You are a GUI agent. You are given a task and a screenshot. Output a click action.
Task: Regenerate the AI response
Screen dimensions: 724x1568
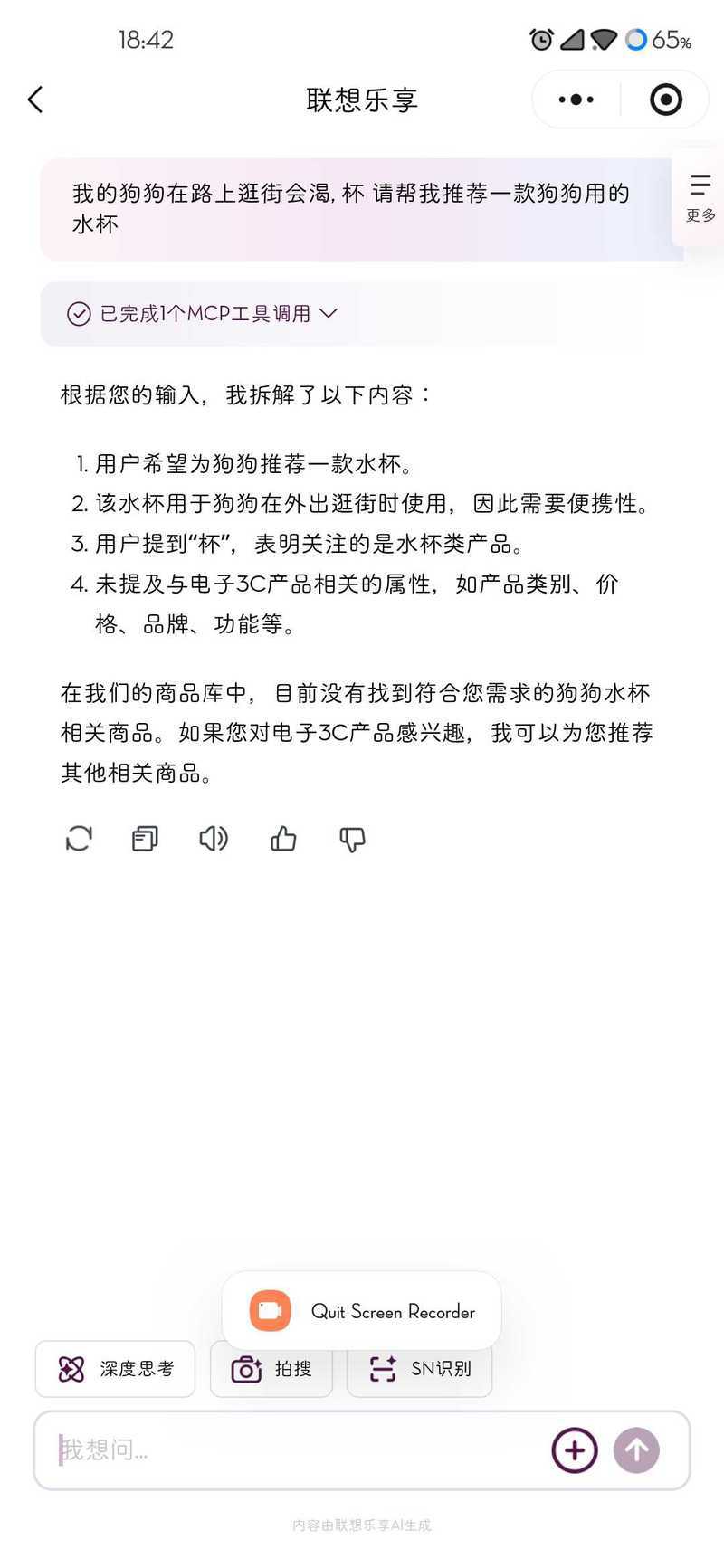(79, 839)
